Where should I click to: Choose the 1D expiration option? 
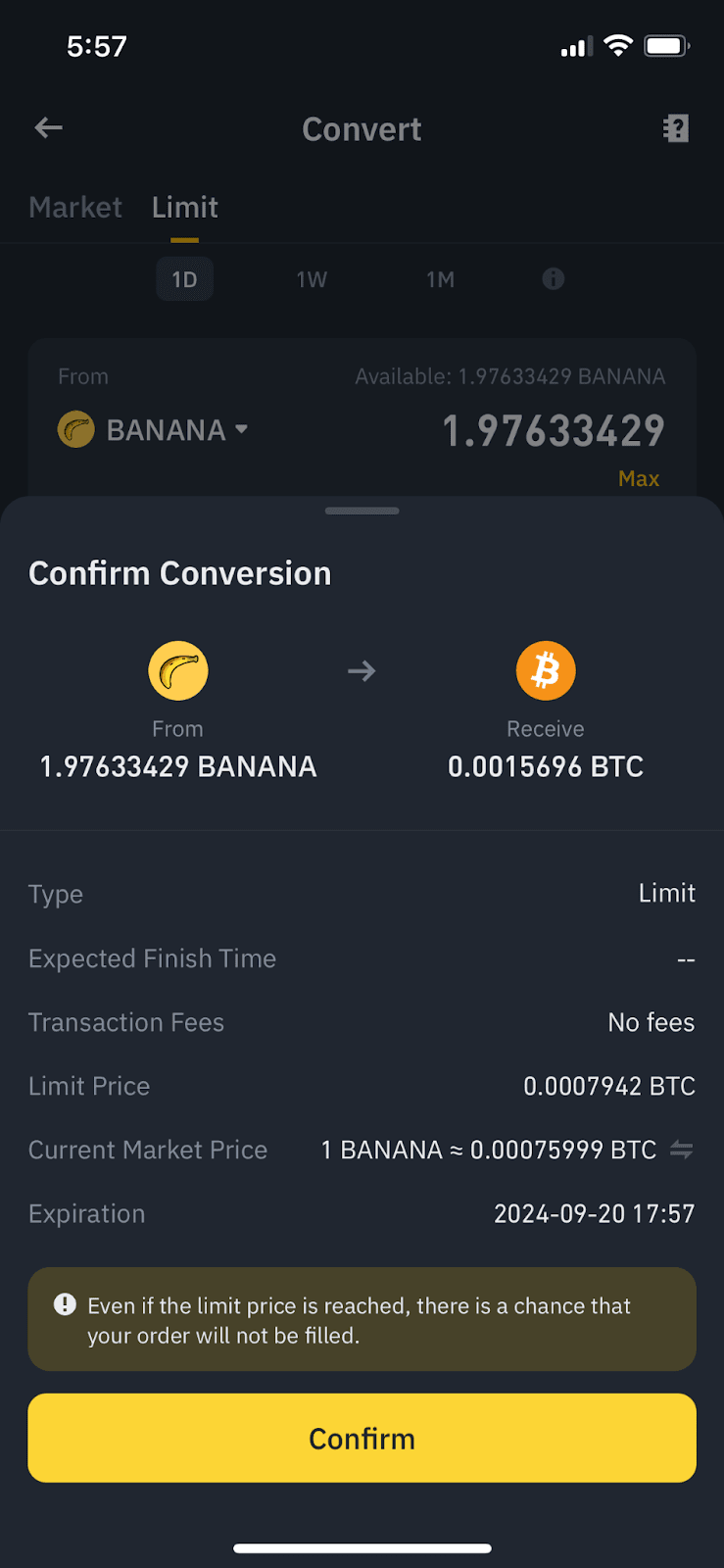184,279
